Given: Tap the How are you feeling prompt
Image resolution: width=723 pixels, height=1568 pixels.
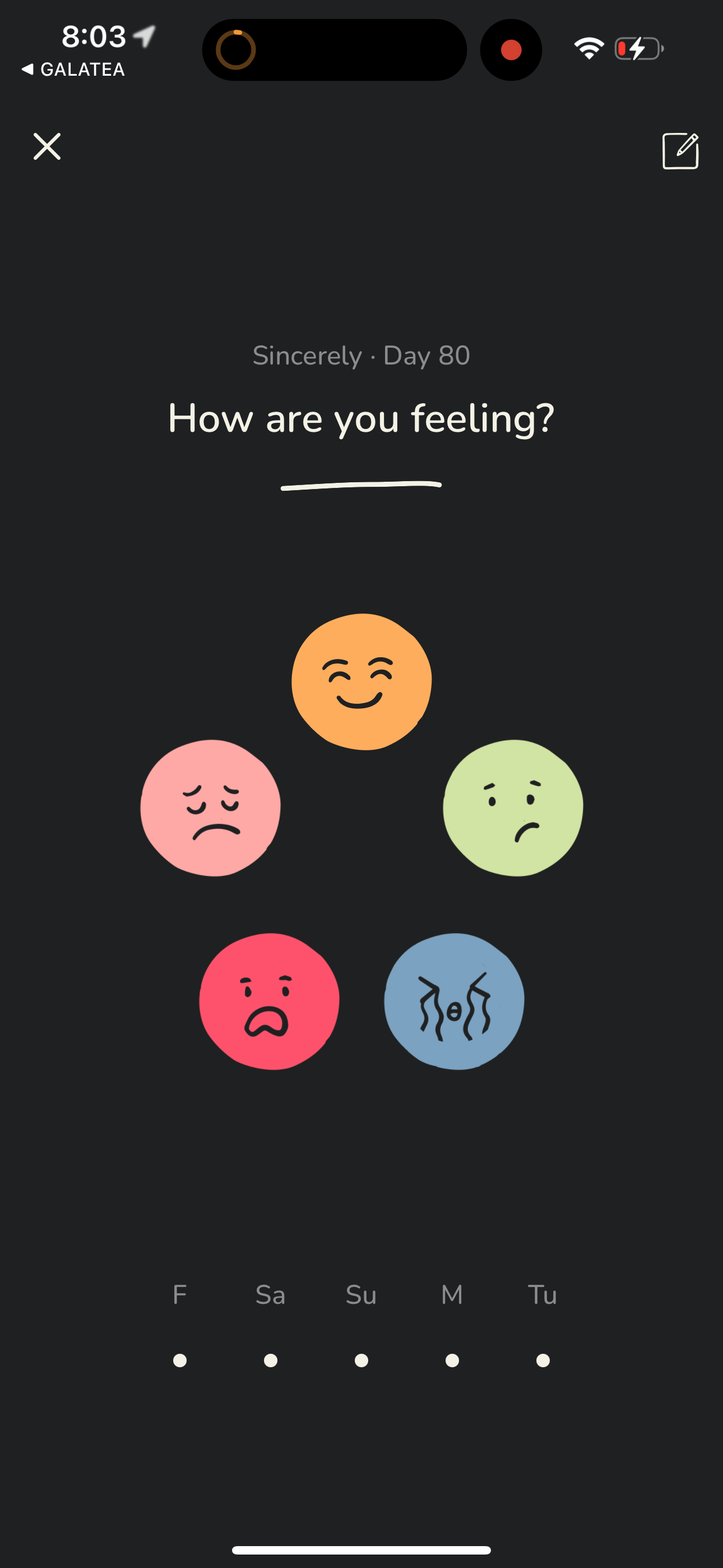Looking at the screenshot, I should 361,418.
